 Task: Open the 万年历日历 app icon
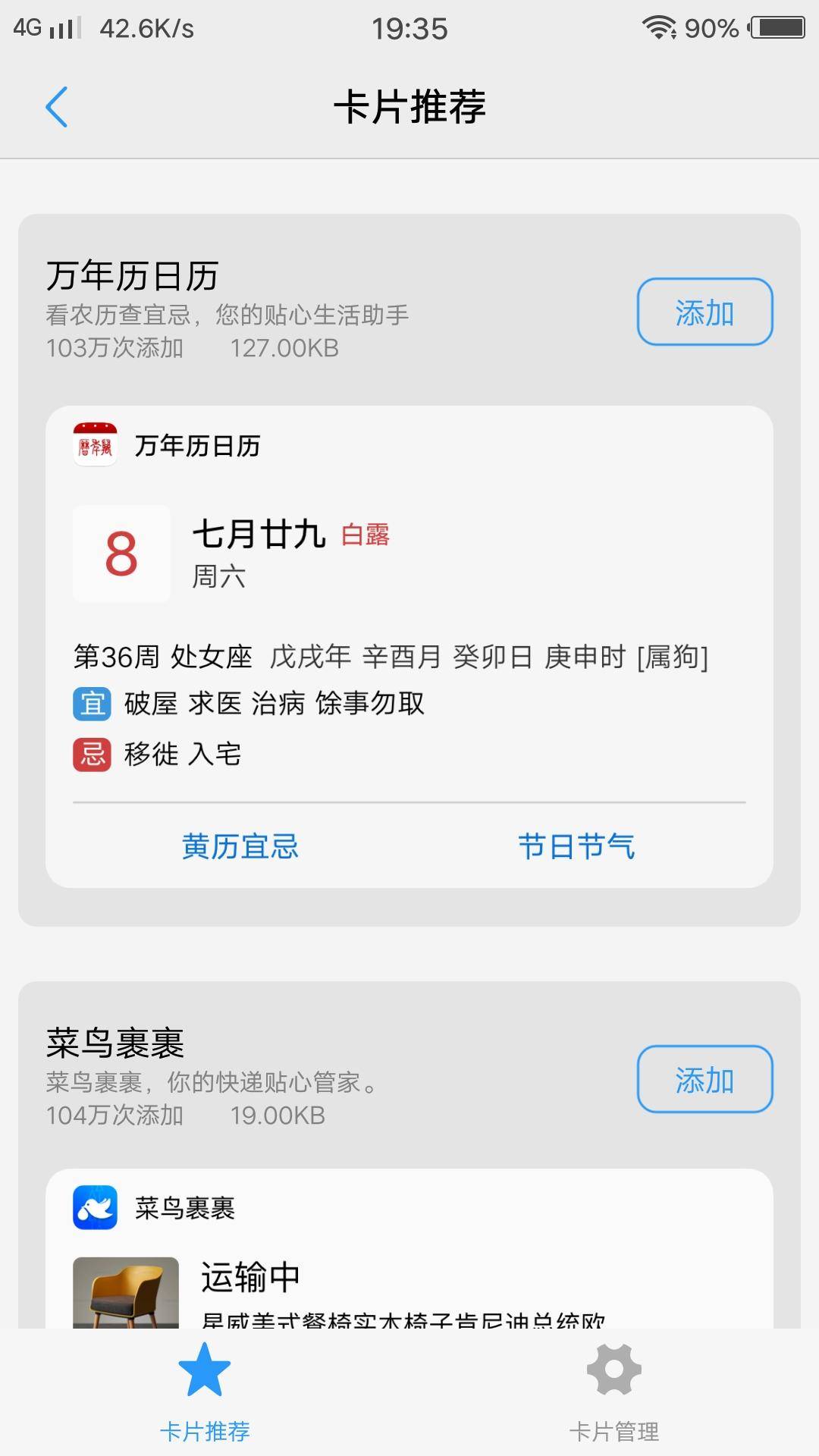93,447
